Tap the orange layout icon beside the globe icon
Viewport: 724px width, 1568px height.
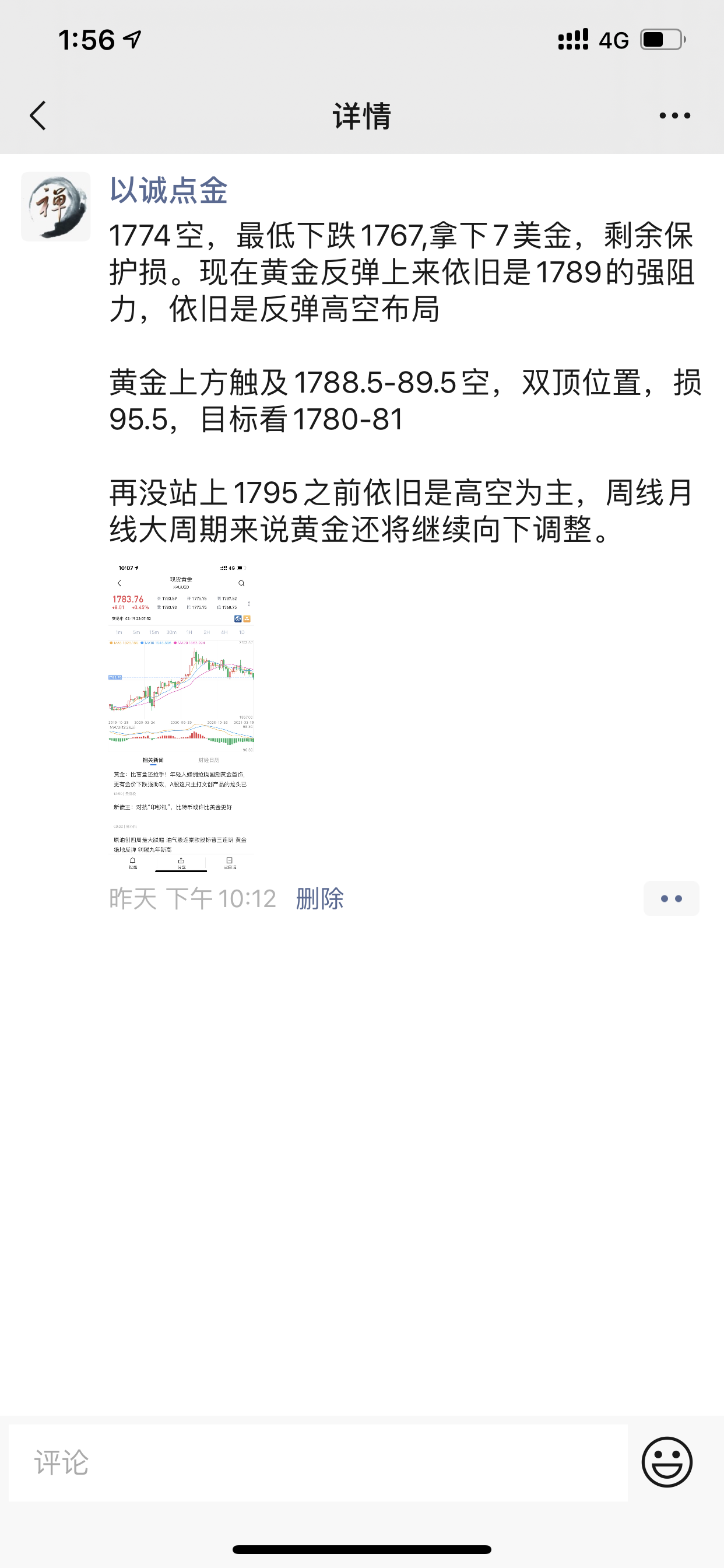248,618
